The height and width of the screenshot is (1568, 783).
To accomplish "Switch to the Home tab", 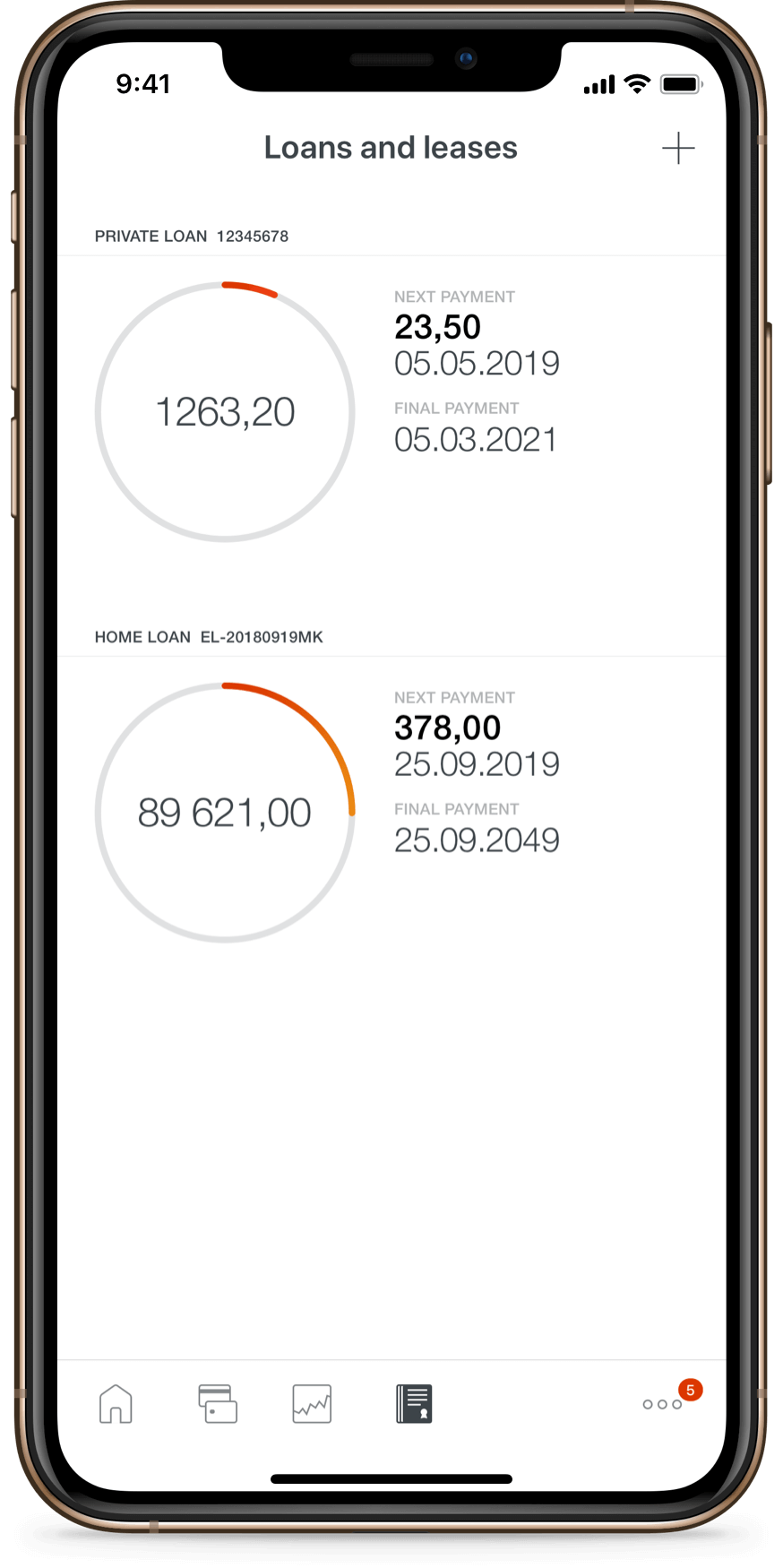I will point(116,1403).
